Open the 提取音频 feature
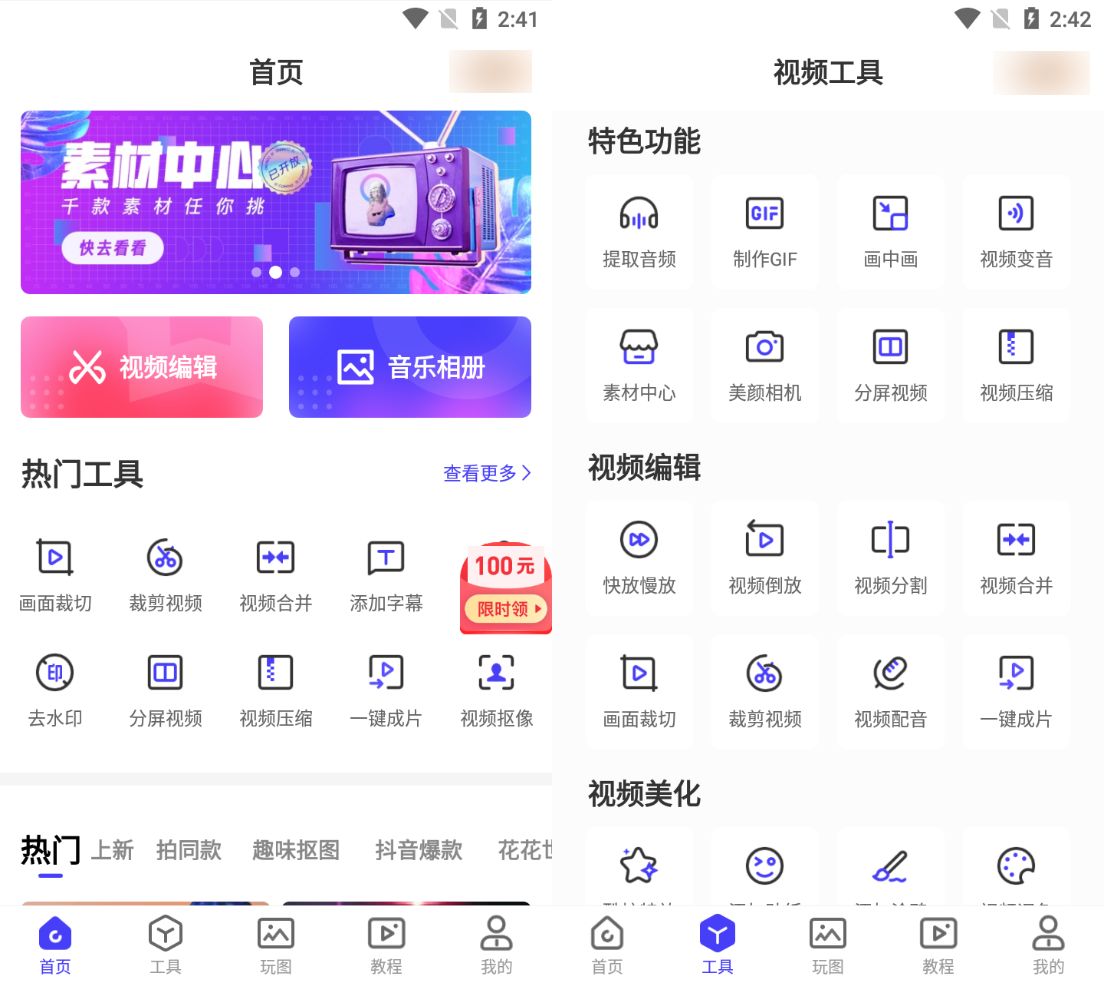This screenshot has height=983, width=1104. coord(639,231)
